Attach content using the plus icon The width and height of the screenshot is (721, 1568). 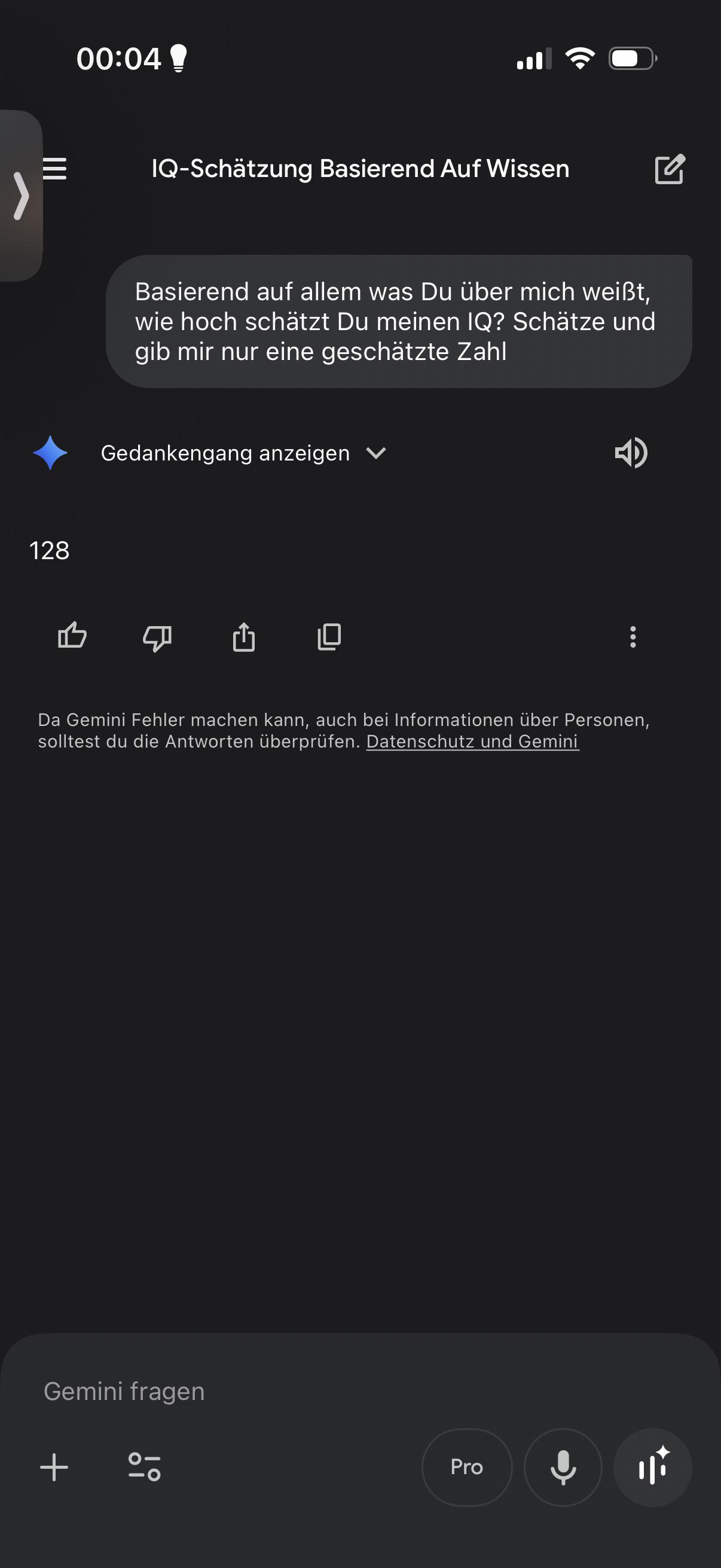[54, 1468]
